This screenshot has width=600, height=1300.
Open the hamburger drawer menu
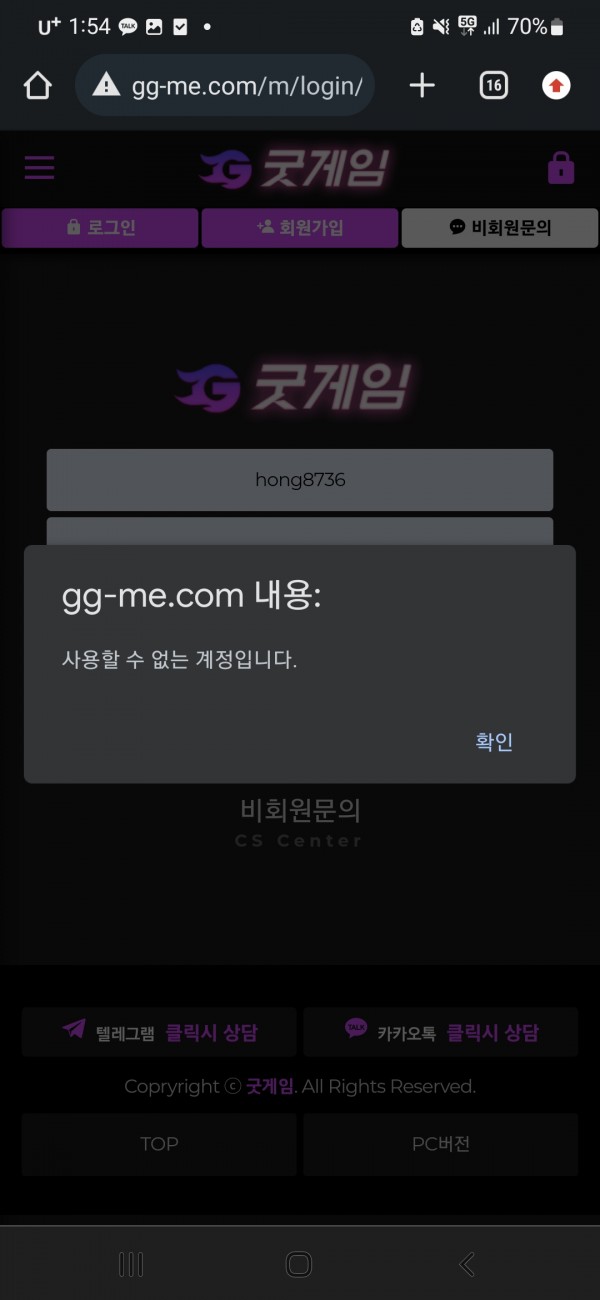click(39, 168)
